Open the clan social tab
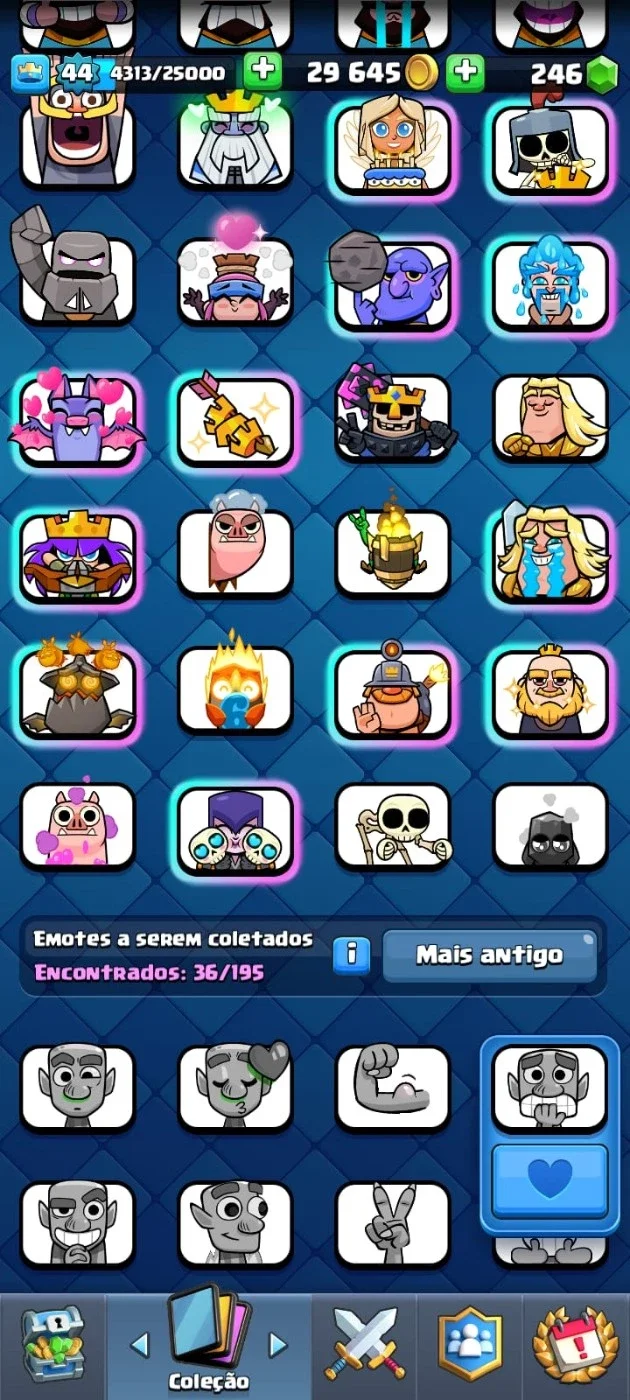Screen dimensions: 630x1400 coord(470,1345)
